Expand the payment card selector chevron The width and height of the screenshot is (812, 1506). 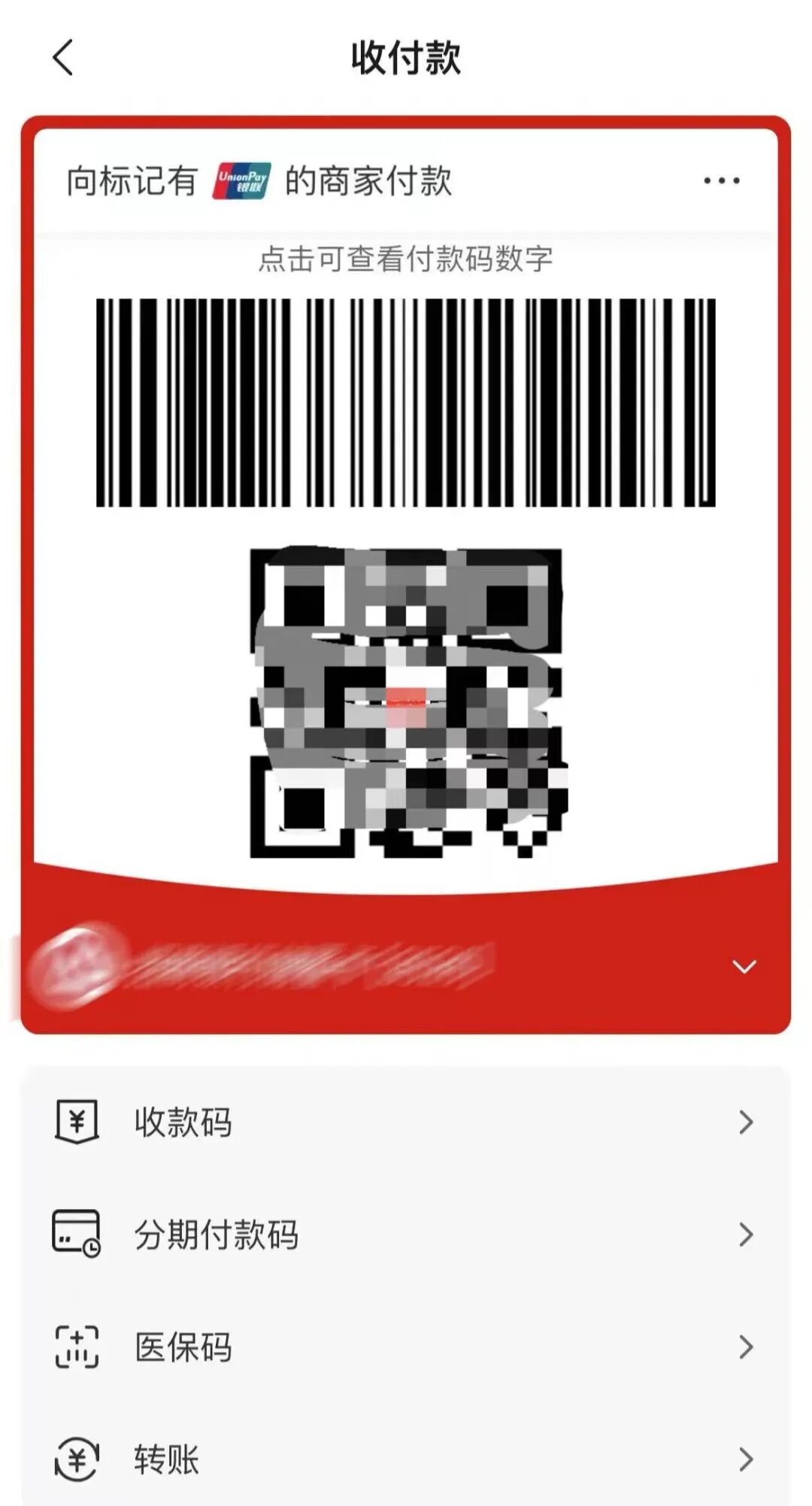coord(744,968)
